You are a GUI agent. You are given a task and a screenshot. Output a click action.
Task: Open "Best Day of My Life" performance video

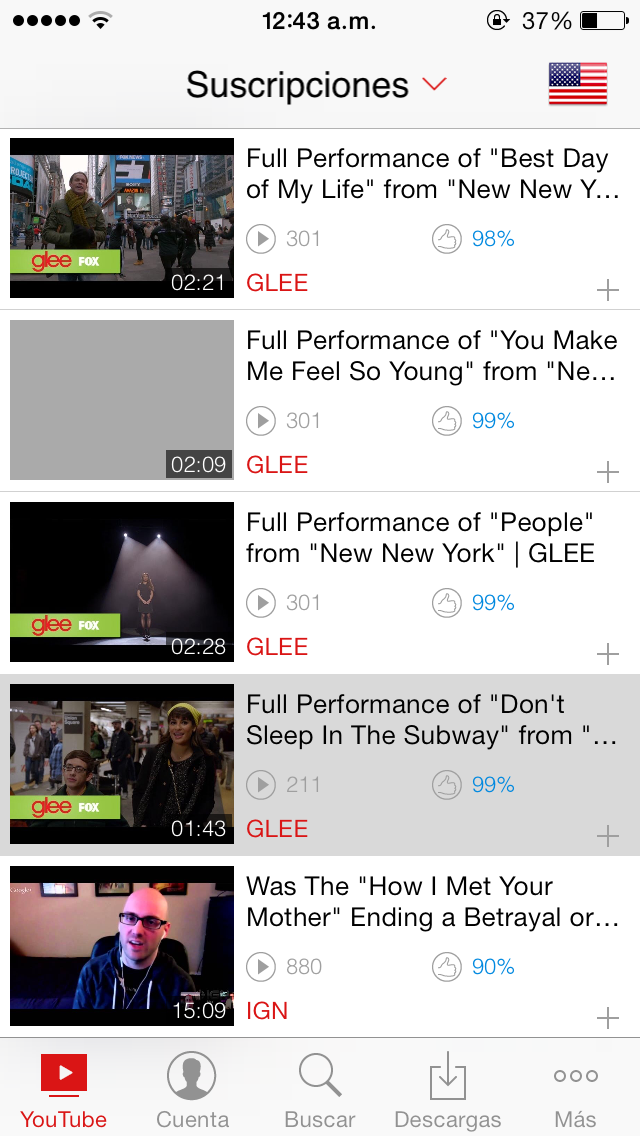(122, 218)
